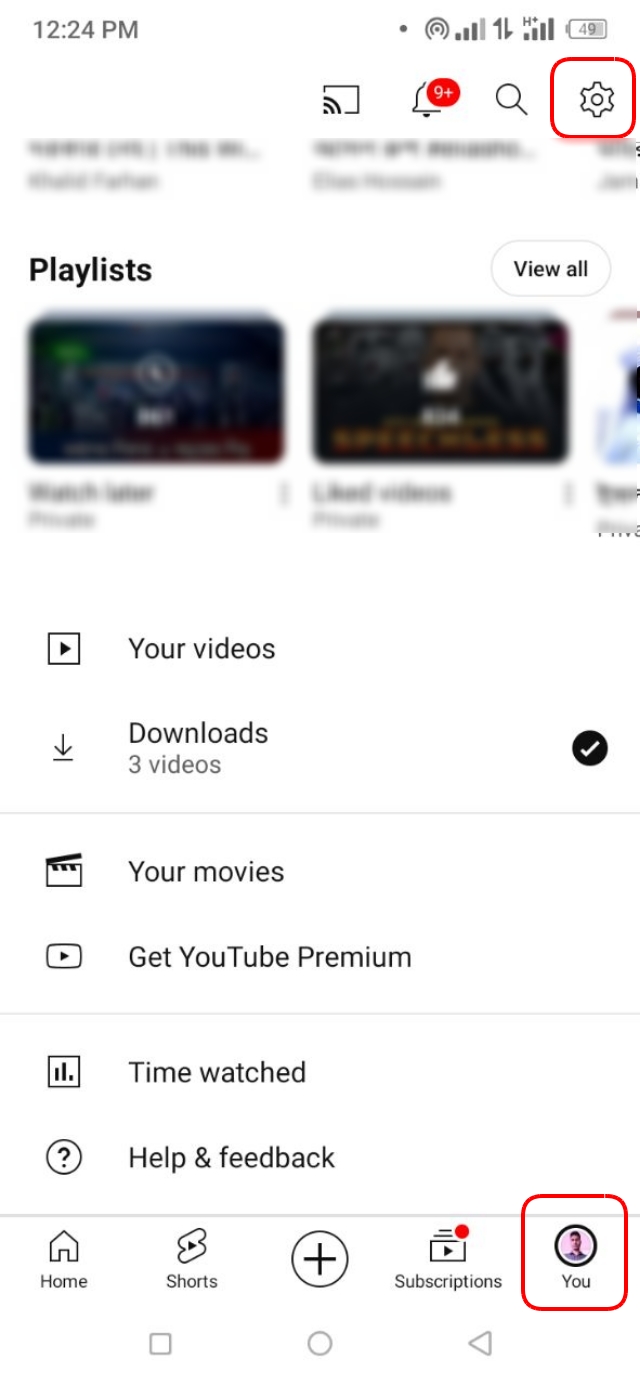Open the settings gear icon
Viewport: 640px width, 1386px height.
tap(596, 99)
